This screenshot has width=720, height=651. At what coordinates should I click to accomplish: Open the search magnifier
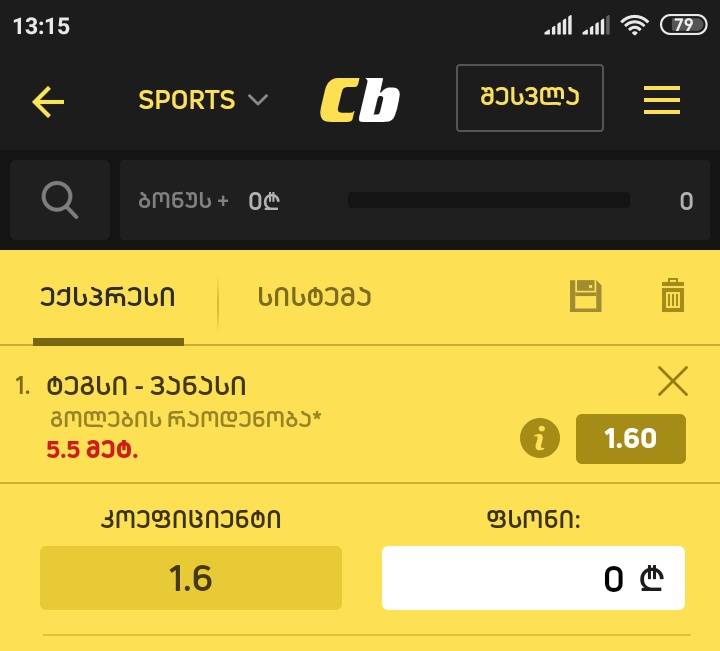pos(60,200)
